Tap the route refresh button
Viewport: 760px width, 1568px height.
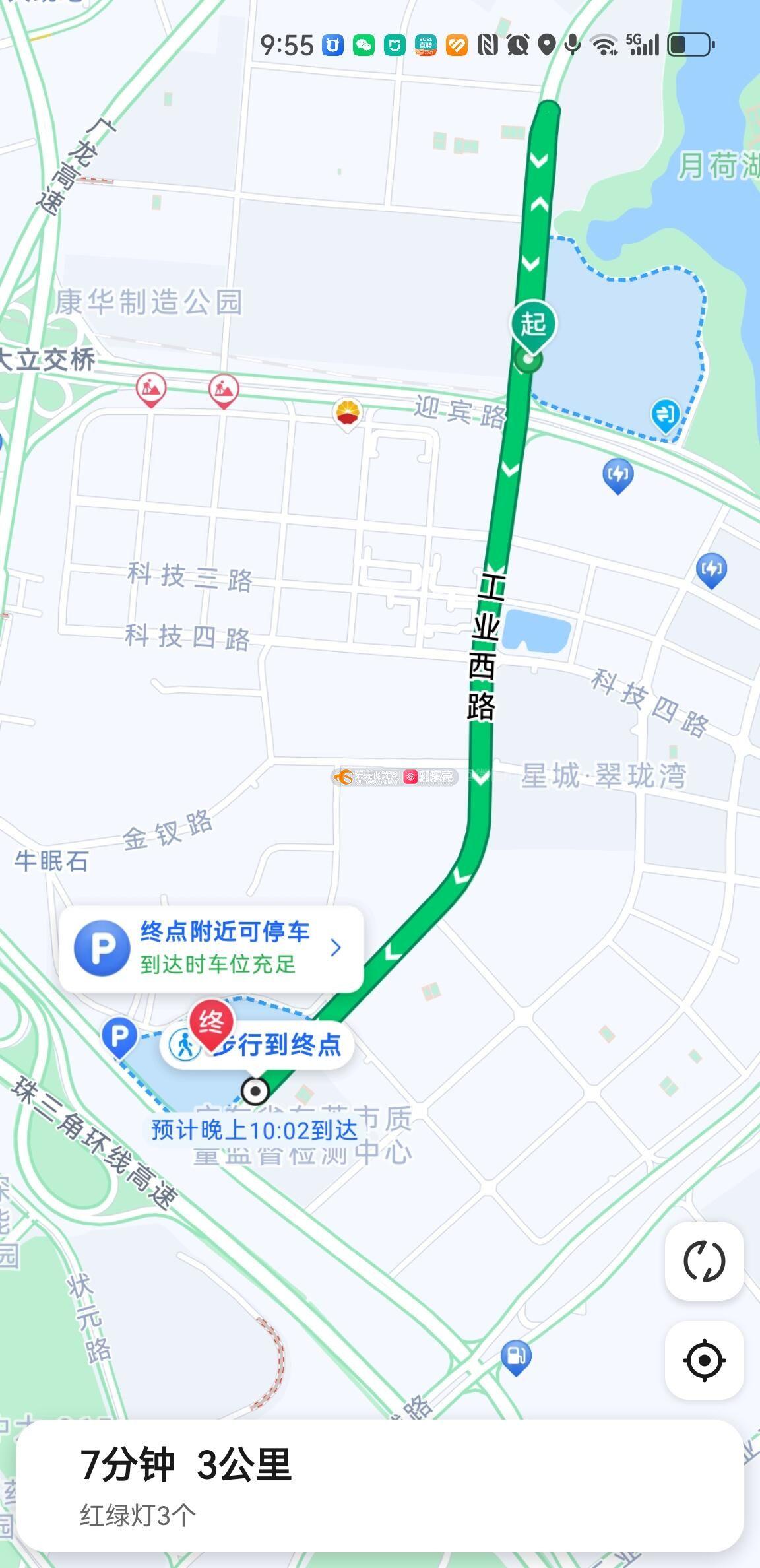pyautogui.click(x=704, y=1261)
